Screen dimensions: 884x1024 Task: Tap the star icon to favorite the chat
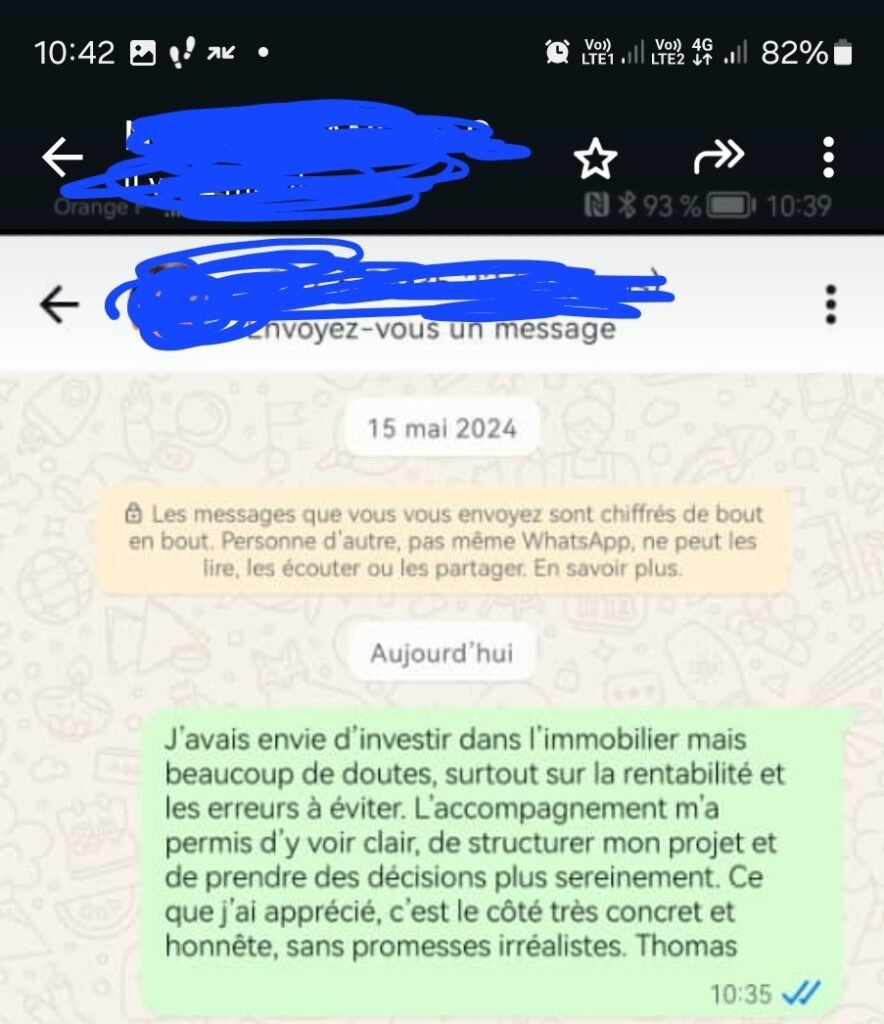point(594,157)
